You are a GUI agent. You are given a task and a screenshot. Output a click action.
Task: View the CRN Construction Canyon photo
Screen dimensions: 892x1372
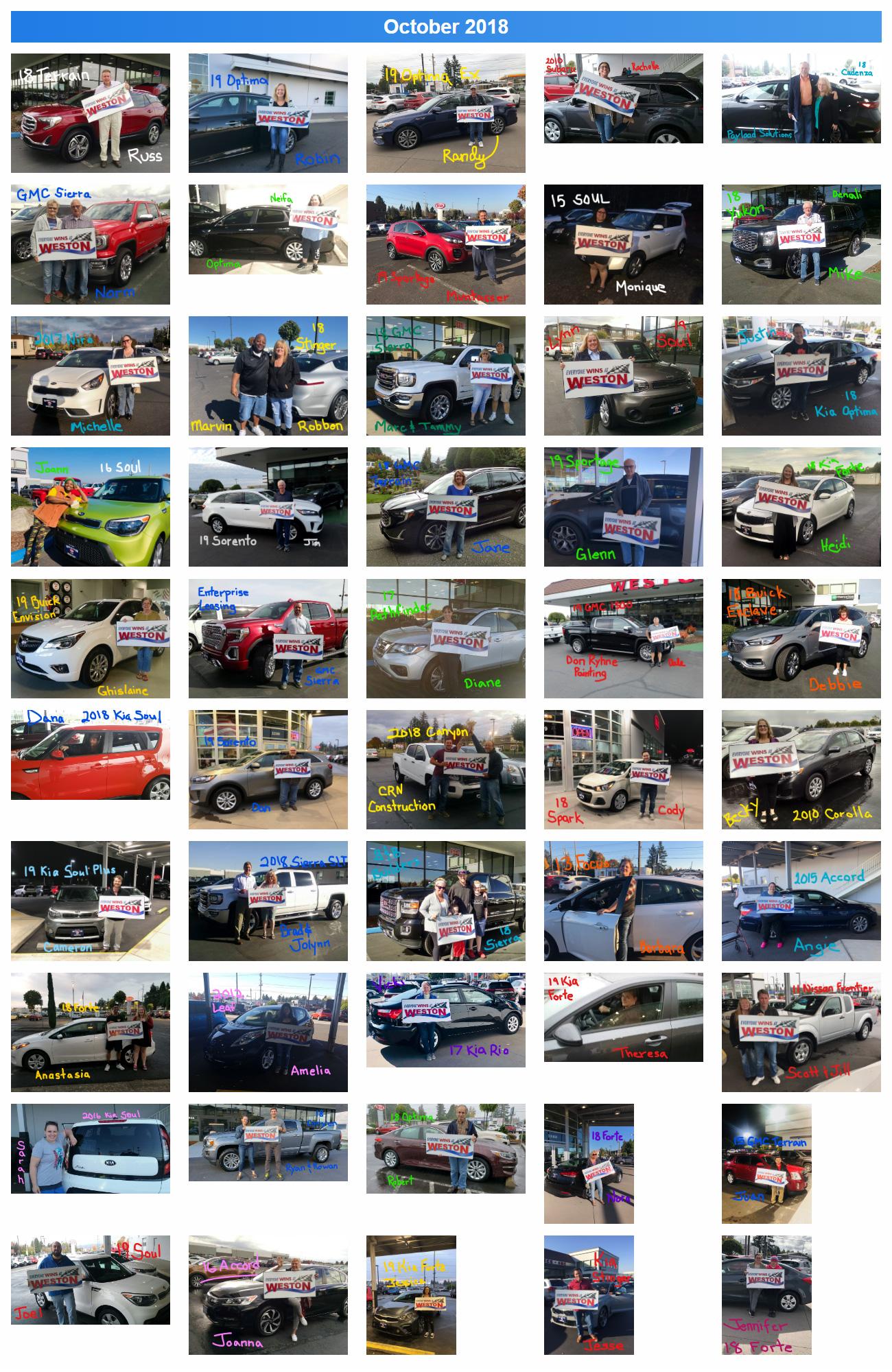[445, 770]
